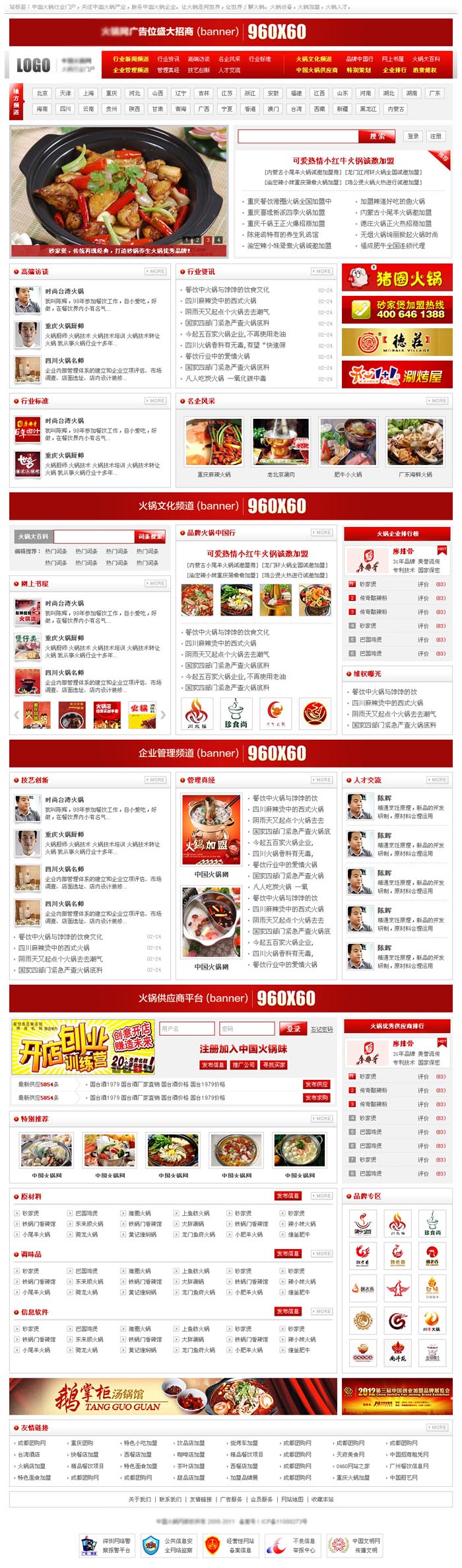Open the 猪圈火锅 banner ad
The height and width of the screenshot is (1568, 462).
coord(397,277)
